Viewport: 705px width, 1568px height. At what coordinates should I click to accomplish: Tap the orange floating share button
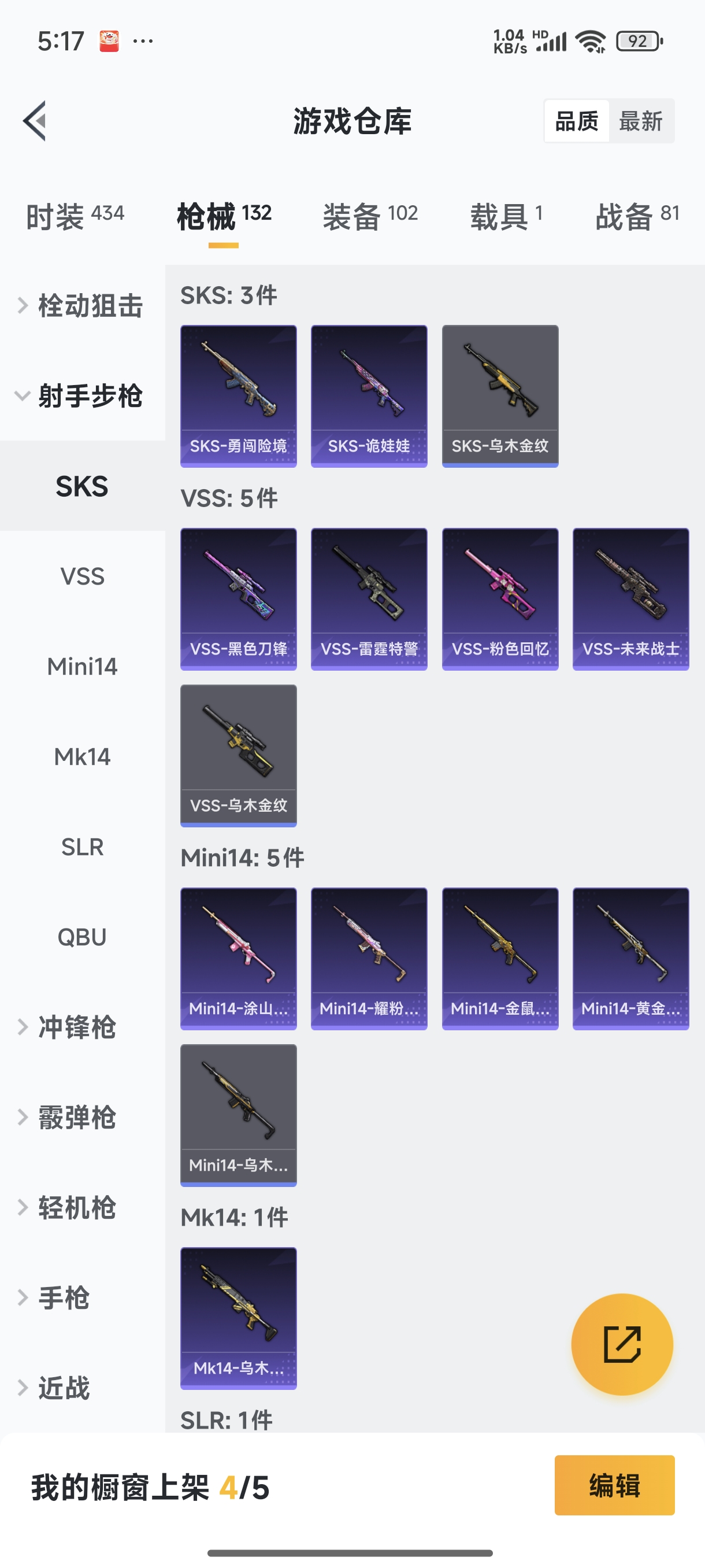(622, 1344)
